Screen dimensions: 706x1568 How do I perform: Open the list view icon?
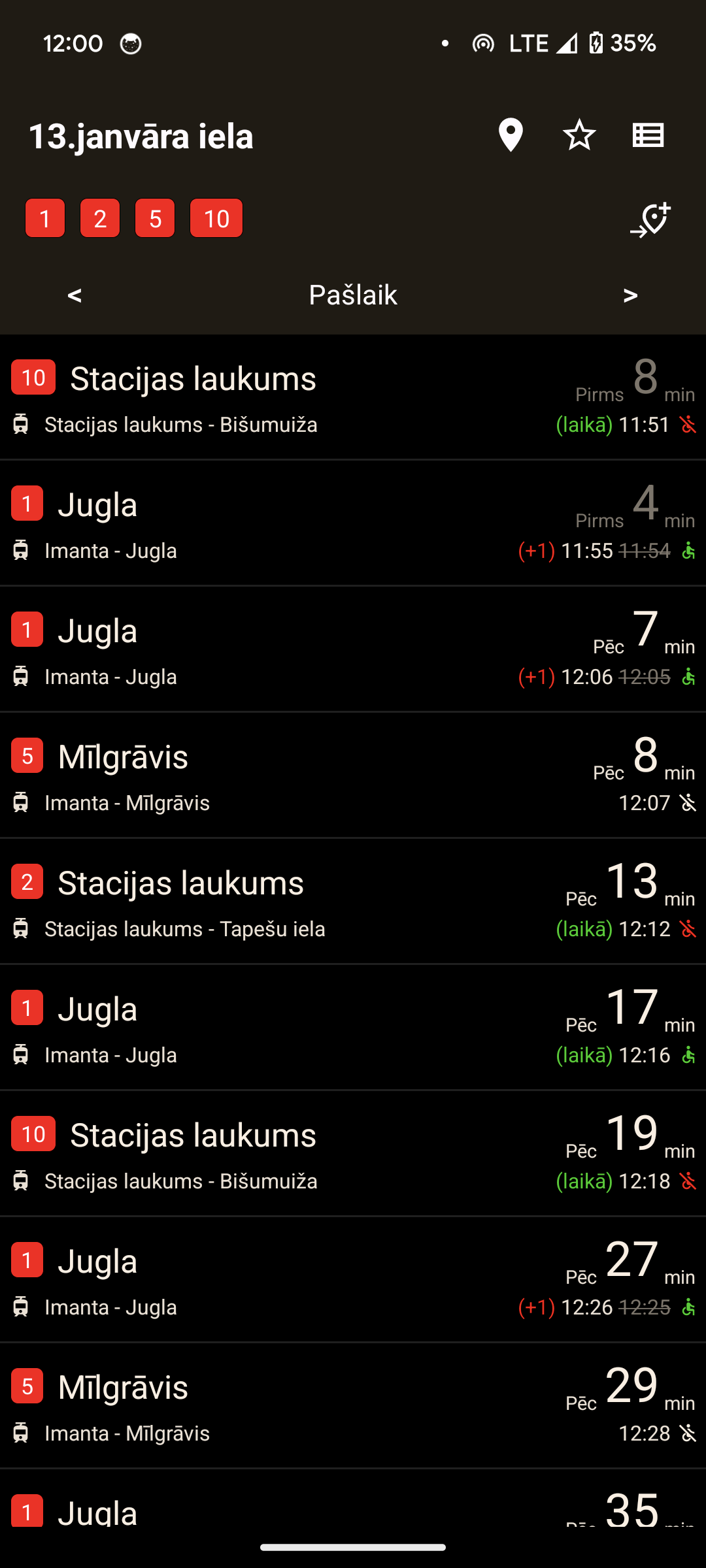point(648,135)
